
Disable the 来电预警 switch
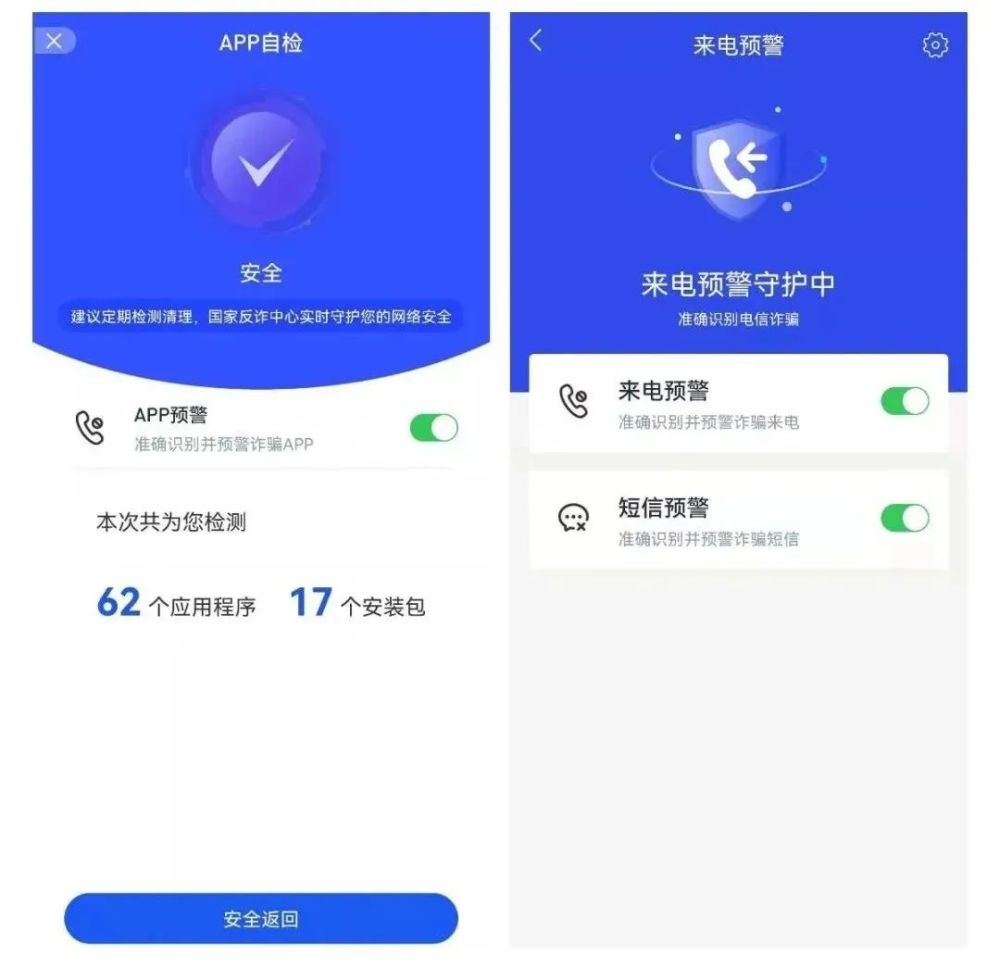pos(905,401)
